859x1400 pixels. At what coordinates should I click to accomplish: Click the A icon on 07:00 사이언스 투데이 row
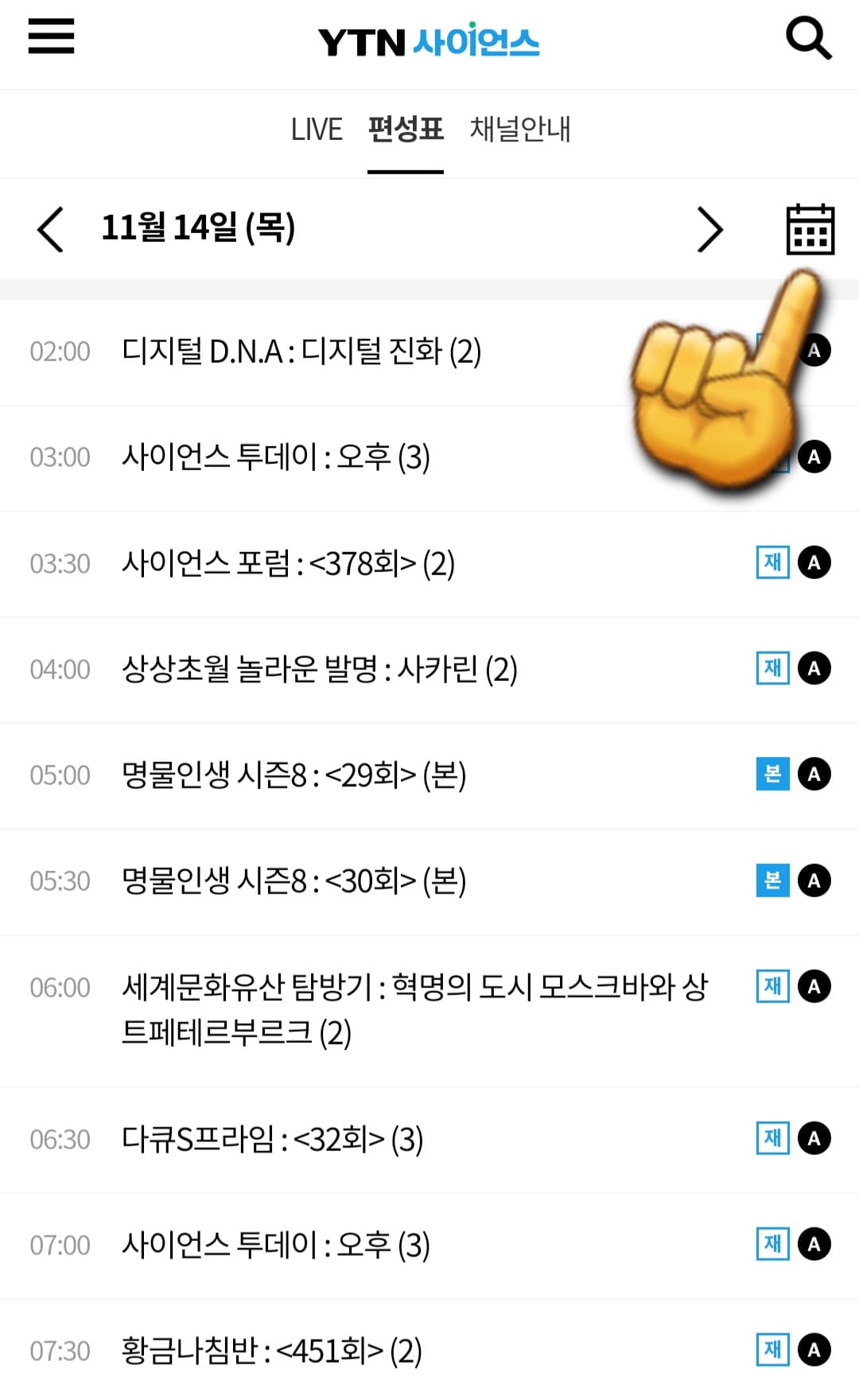tap(813, 1245)
